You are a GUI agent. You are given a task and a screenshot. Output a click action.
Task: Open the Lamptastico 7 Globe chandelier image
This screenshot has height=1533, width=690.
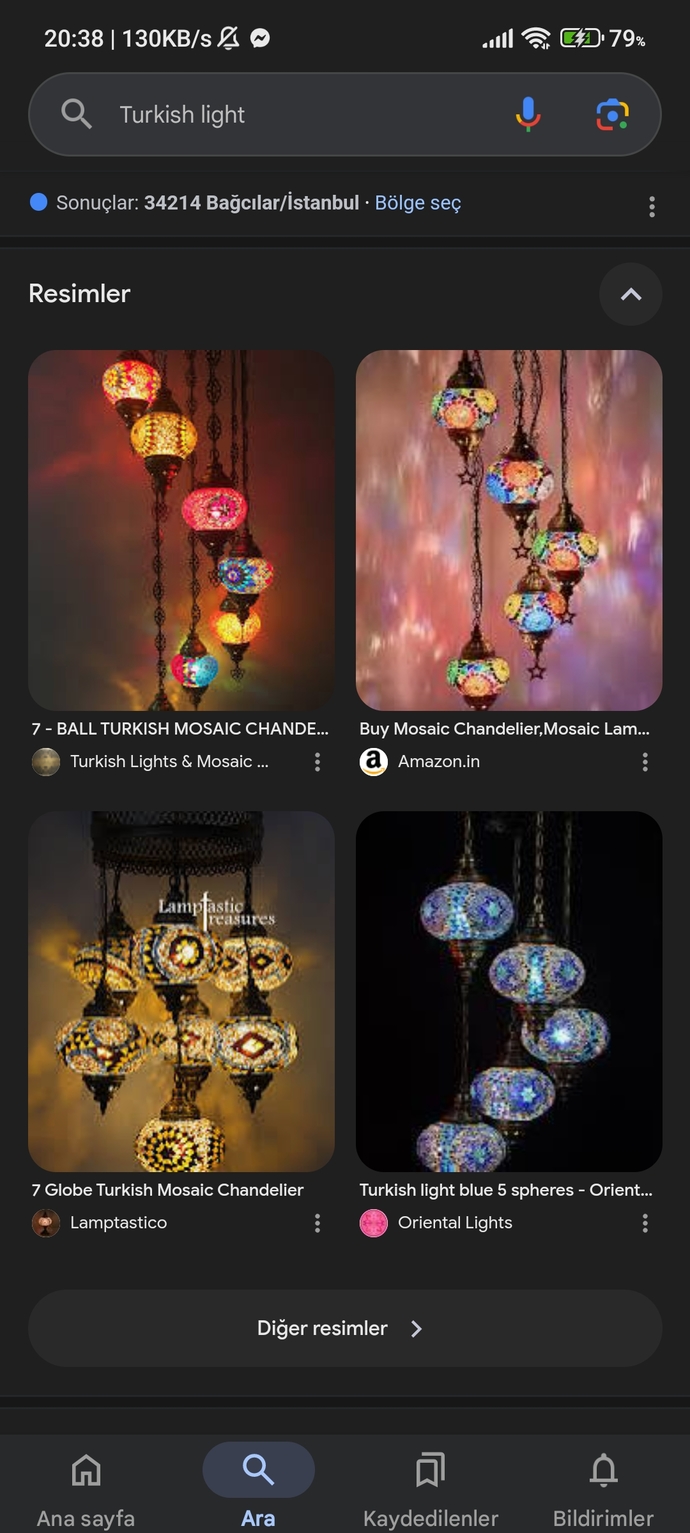(x=181, y=991)
